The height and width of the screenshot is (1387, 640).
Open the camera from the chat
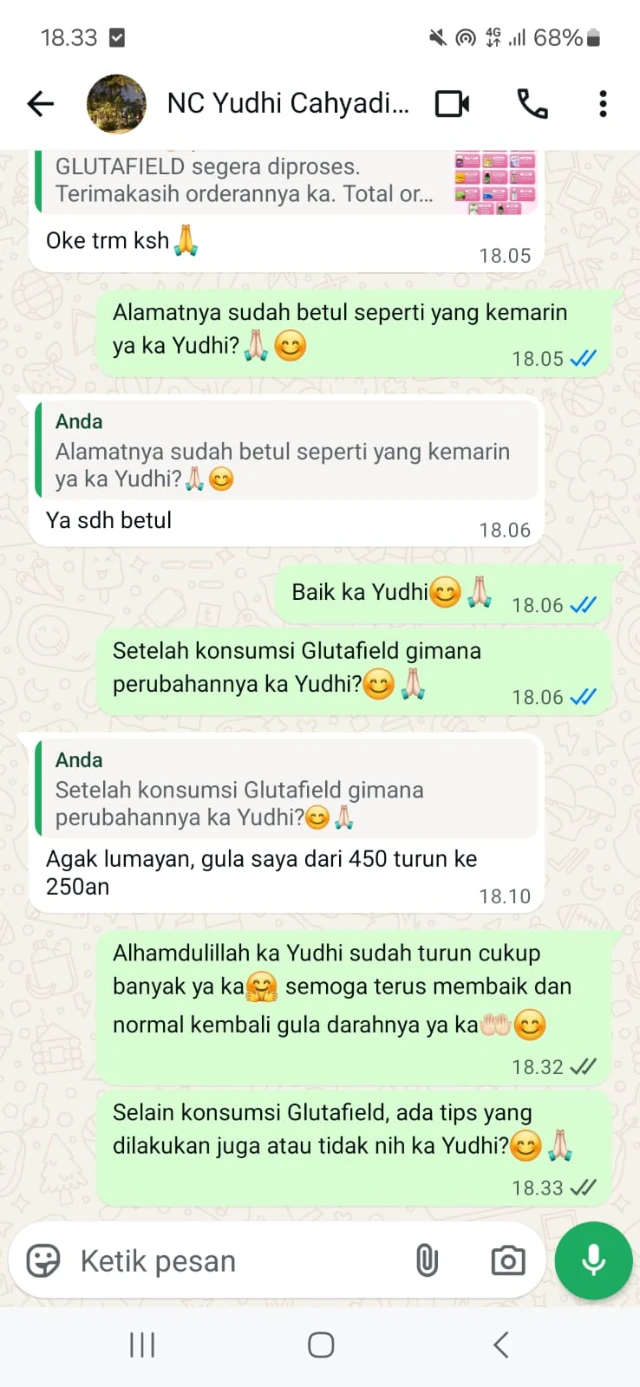[508, 1261]
